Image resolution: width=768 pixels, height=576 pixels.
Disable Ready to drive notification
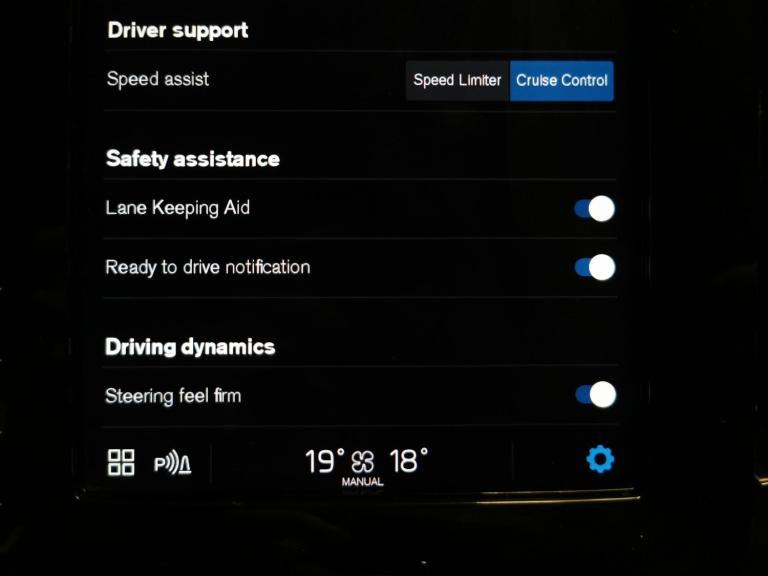(x=594, y=268)
